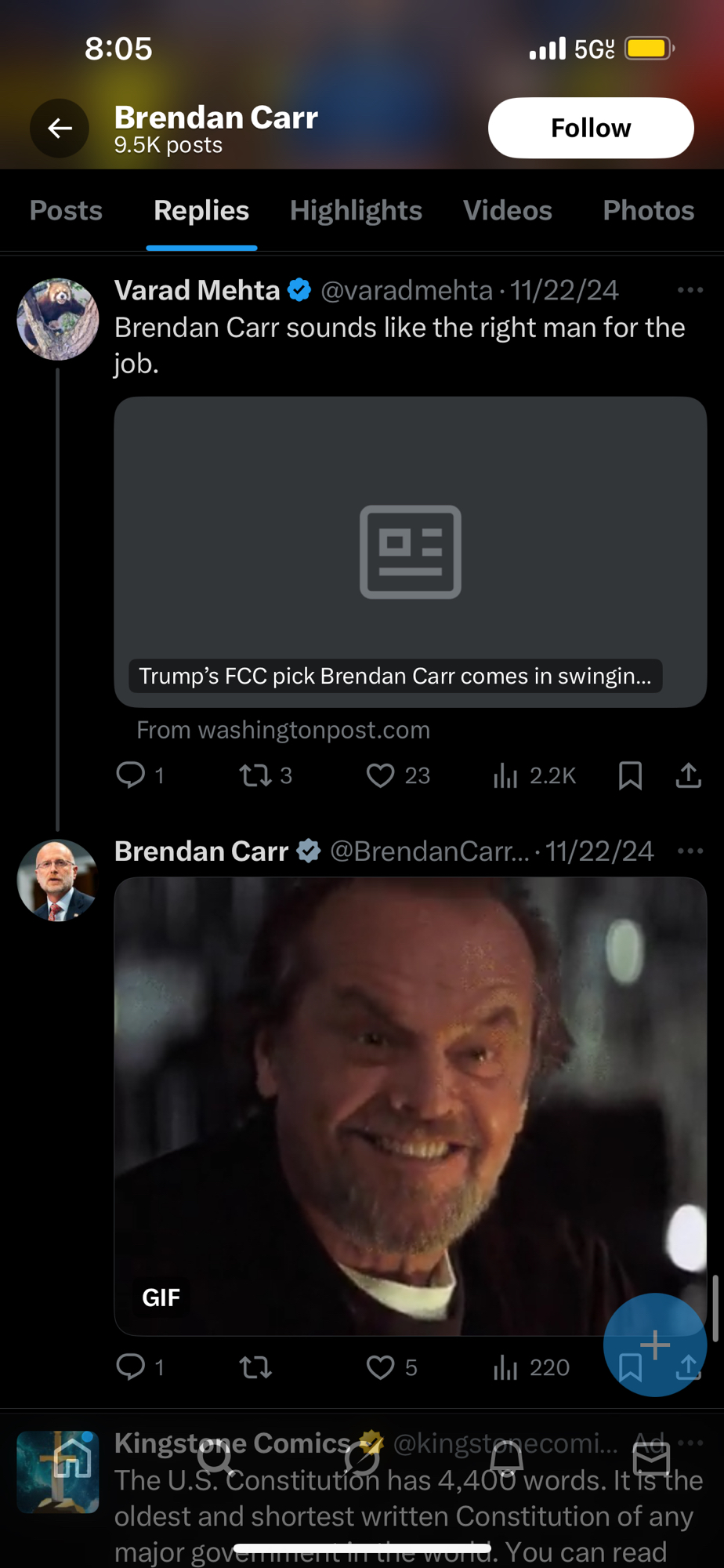The height and width of the screenshot is (1568, 724).
Task: Reply to Varad Mehta's post
Action: tap(131, 775)
